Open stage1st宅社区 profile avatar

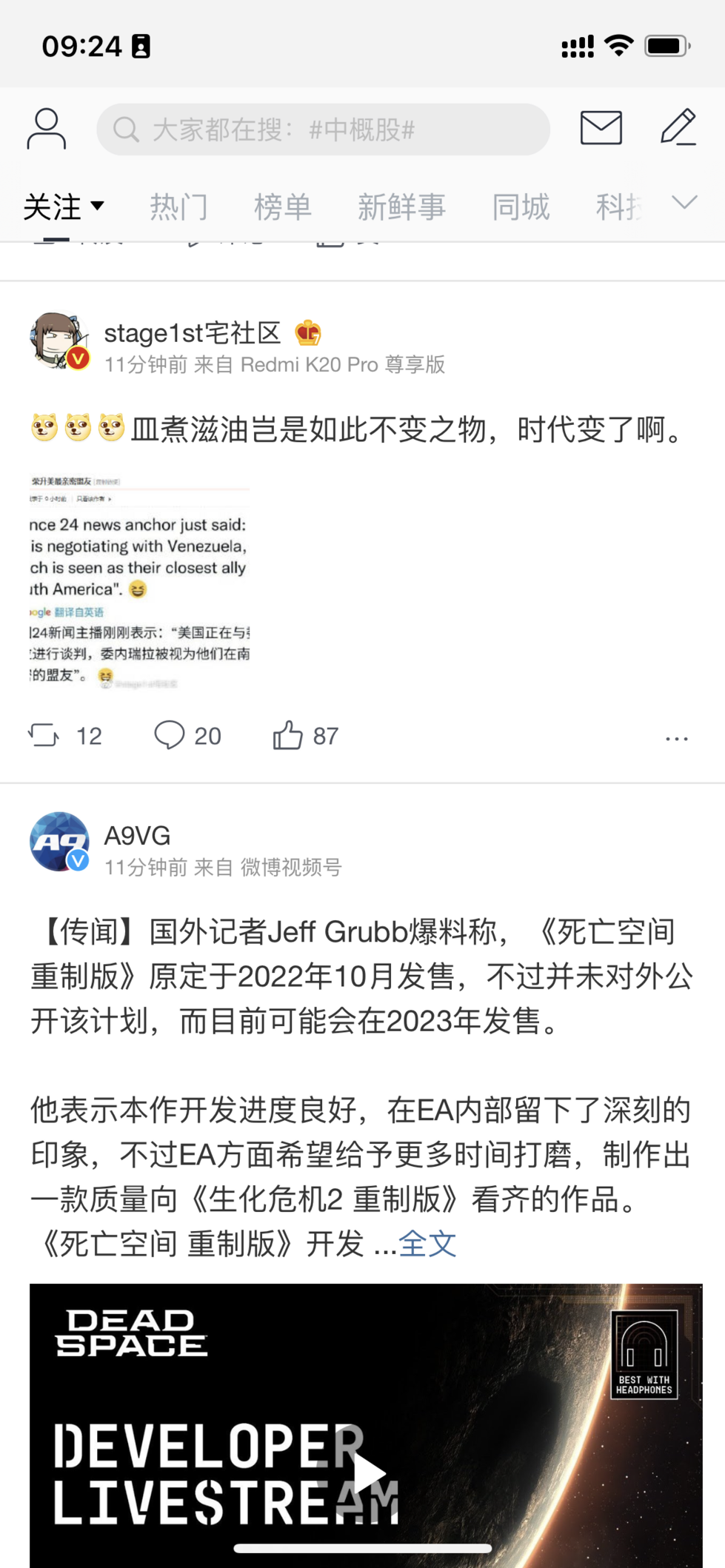coord(59,341)
